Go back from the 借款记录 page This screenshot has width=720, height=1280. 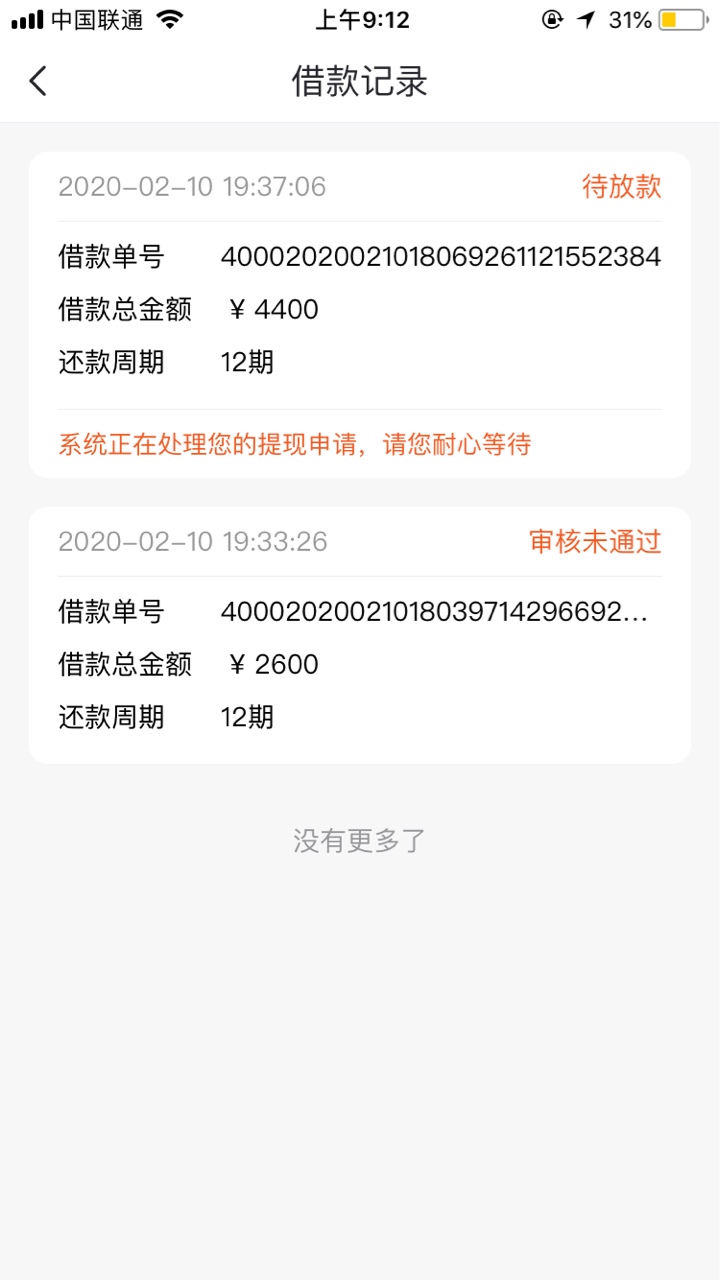click(38, 81)
